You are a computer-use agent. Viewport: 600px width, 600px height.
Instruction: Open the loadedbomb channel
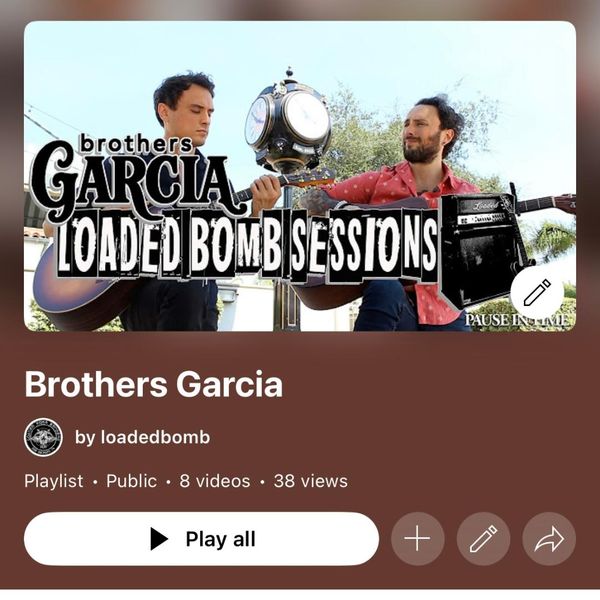point(141,437)
